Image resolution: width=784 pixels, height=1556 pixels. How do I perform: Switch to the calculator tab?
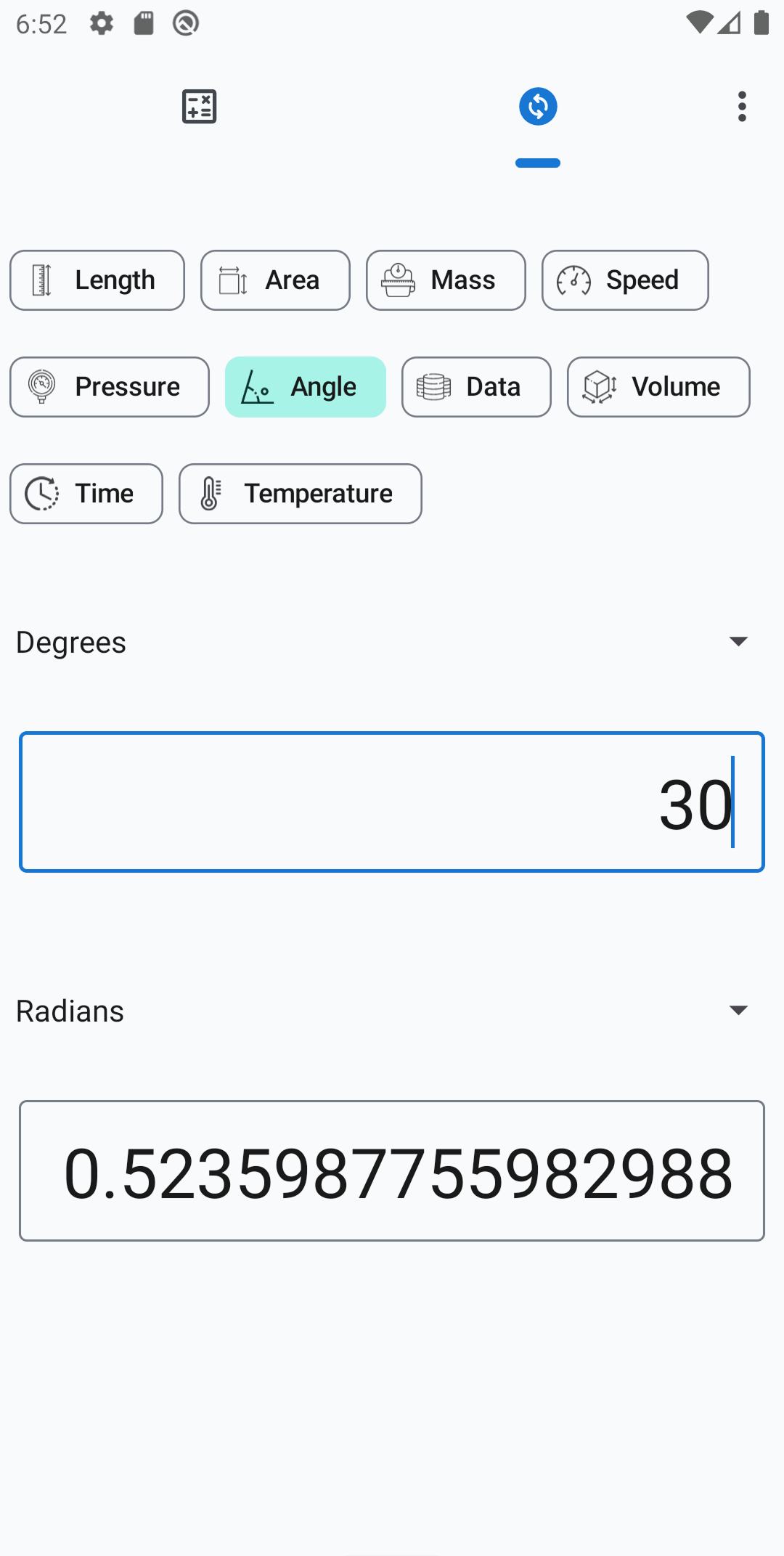pos(199,107)
